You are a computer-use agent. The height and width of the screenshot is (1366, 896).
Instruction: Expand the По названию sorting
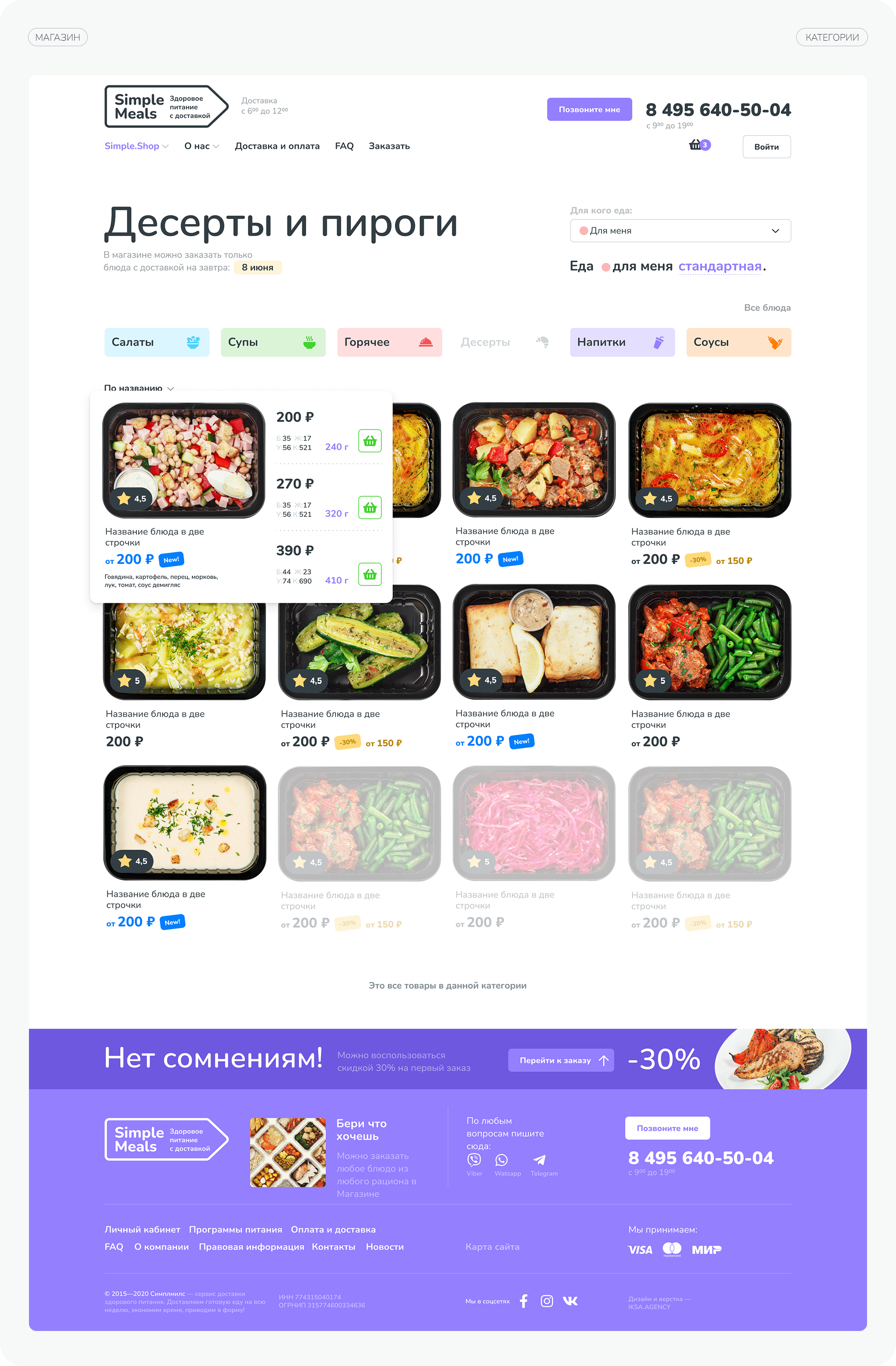(139, 388)
